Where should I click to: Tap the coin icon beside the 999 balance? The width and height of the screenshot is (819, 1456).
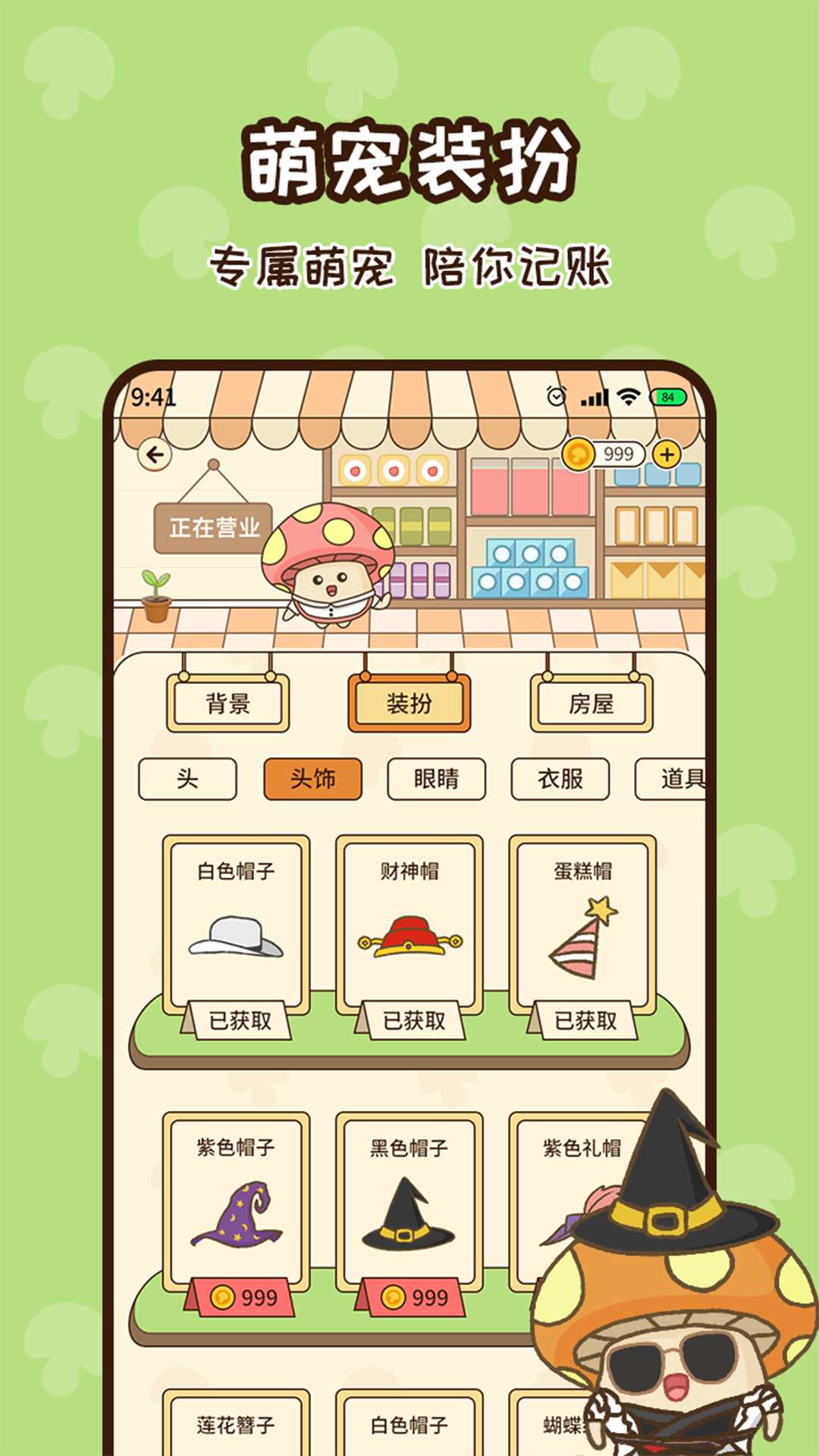coord(581,455)
